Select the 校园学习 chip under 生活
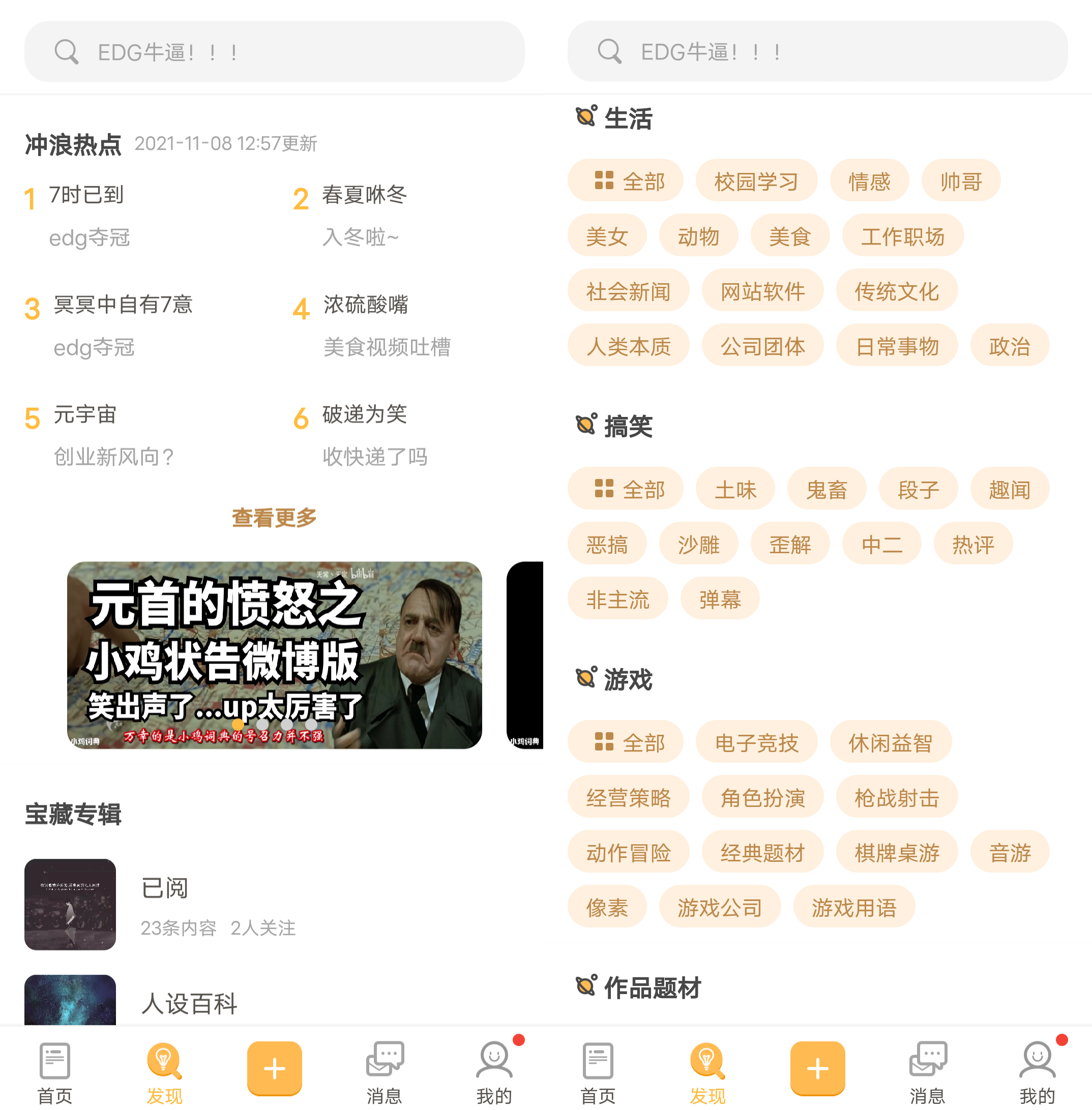 click(756, 181)
